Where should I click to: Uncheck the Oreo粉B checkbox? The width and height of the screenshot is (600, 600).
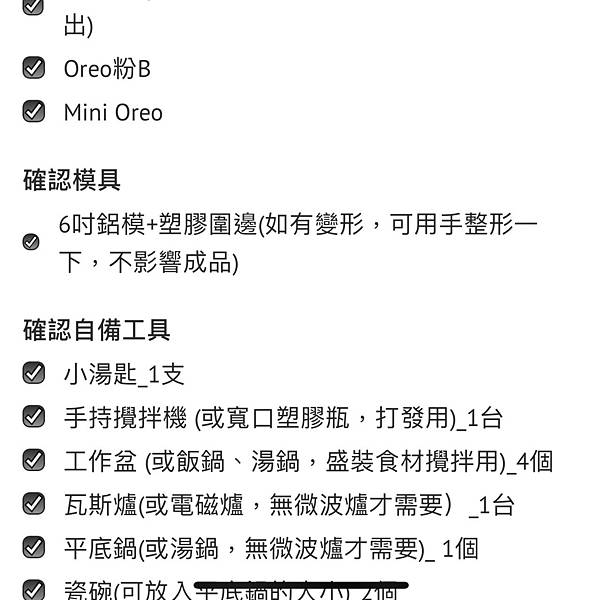coord(34,68)
